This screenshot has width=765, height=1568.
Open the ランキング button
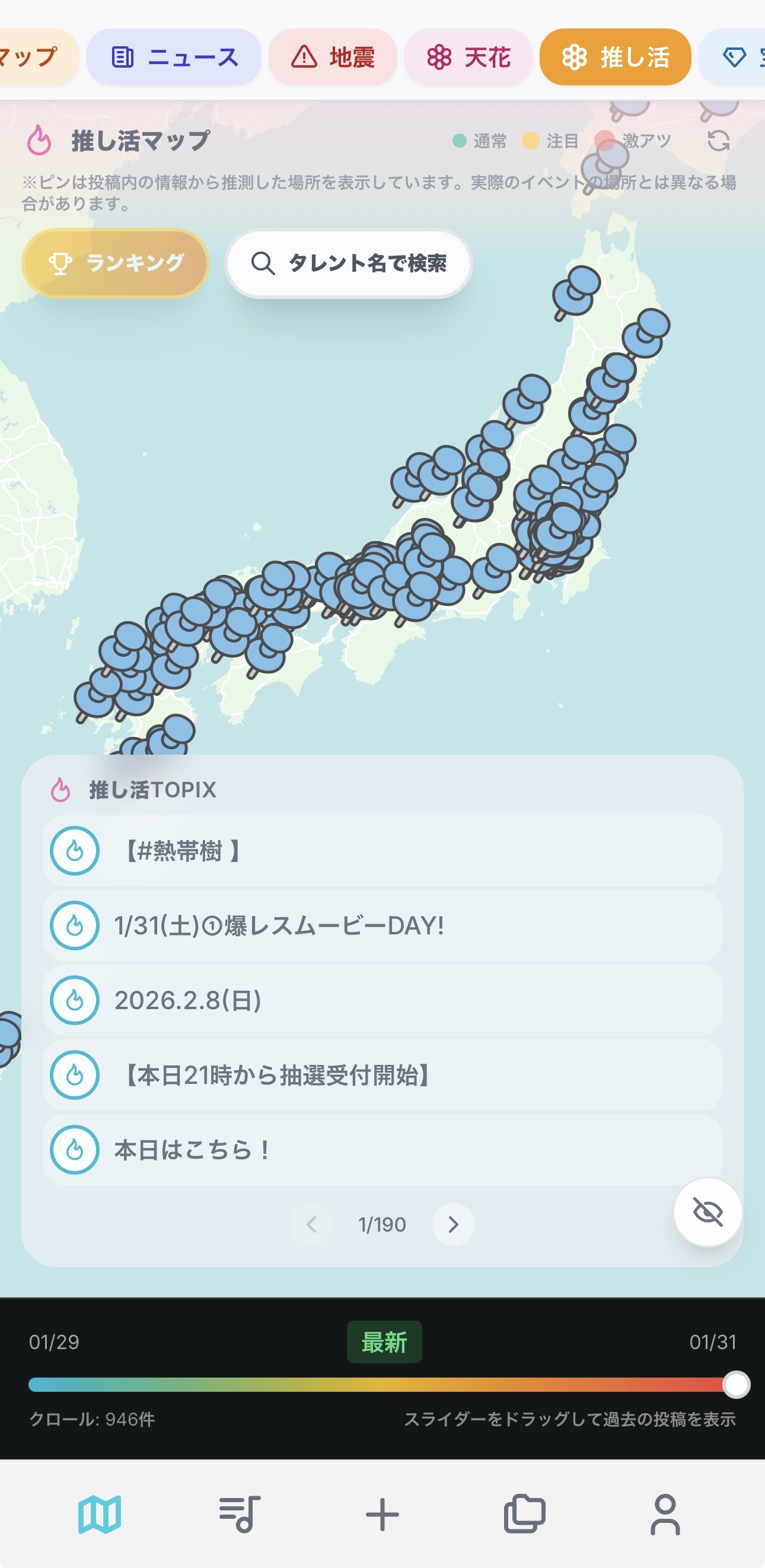(x=115, y=263)
